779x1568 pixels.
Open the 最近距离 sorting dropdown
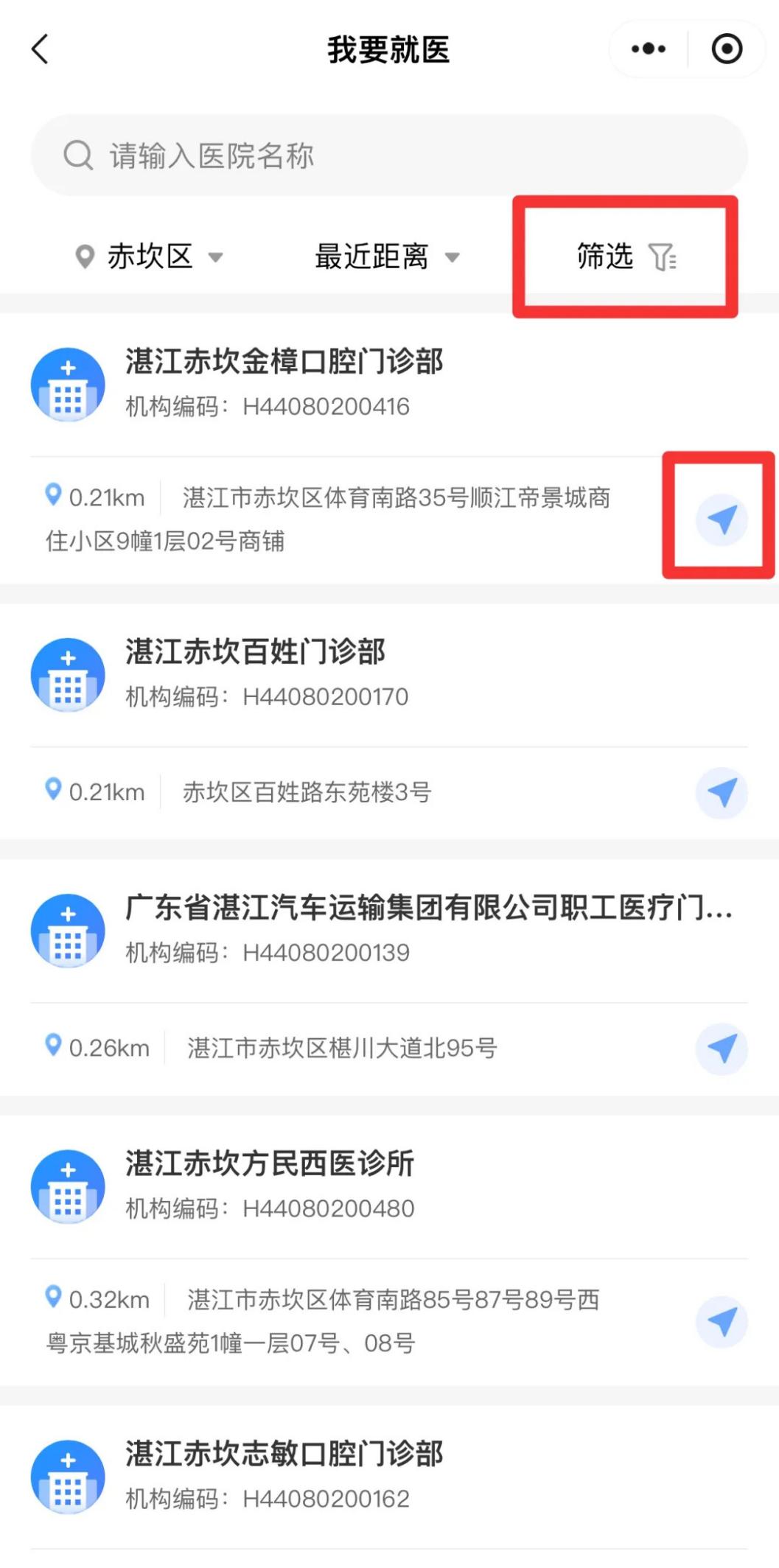point(386,257)
